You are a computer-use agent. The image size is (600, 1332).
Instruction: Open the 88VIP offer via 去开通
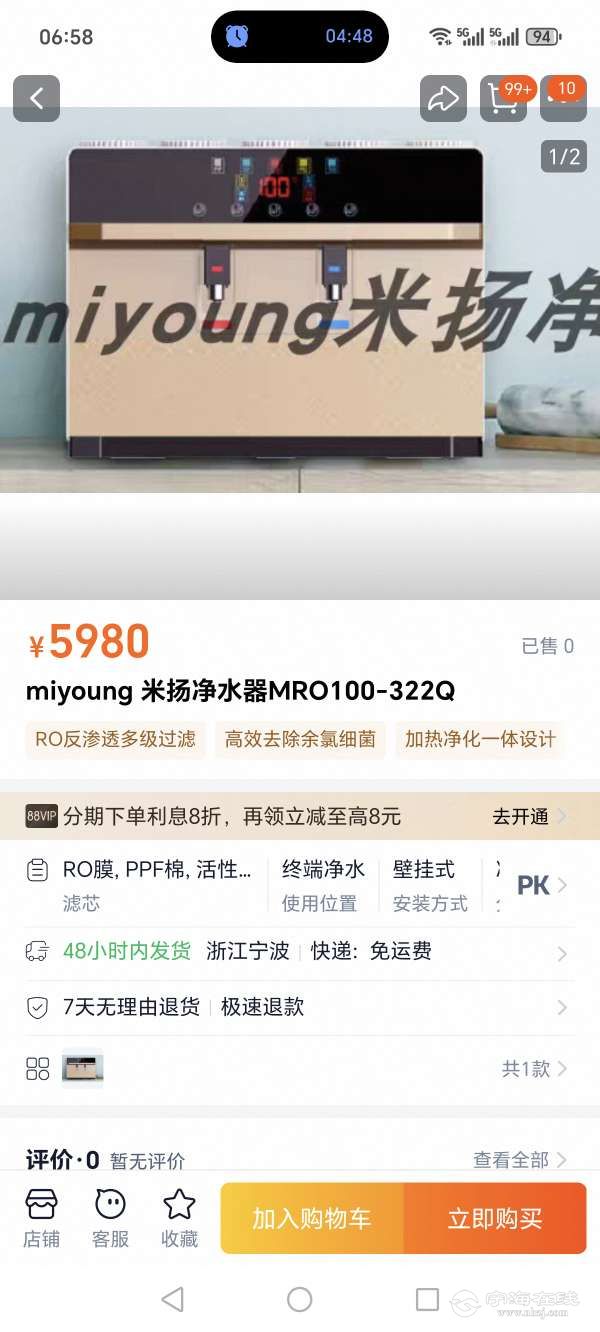click(529, 816)
